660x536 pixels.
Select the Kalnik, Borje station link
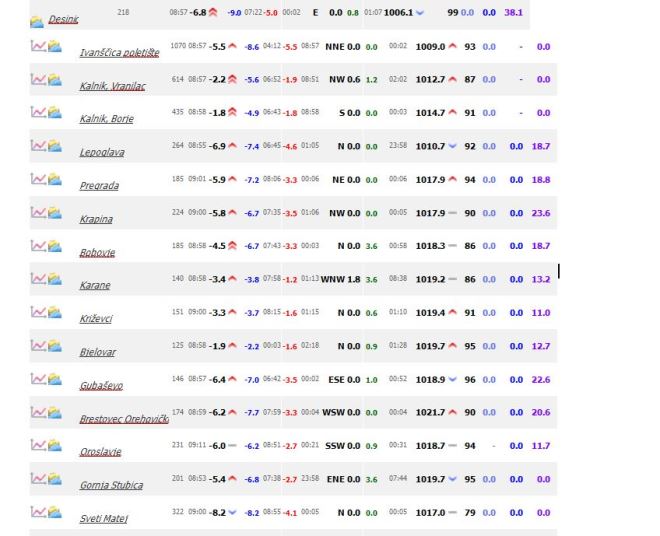106,119
